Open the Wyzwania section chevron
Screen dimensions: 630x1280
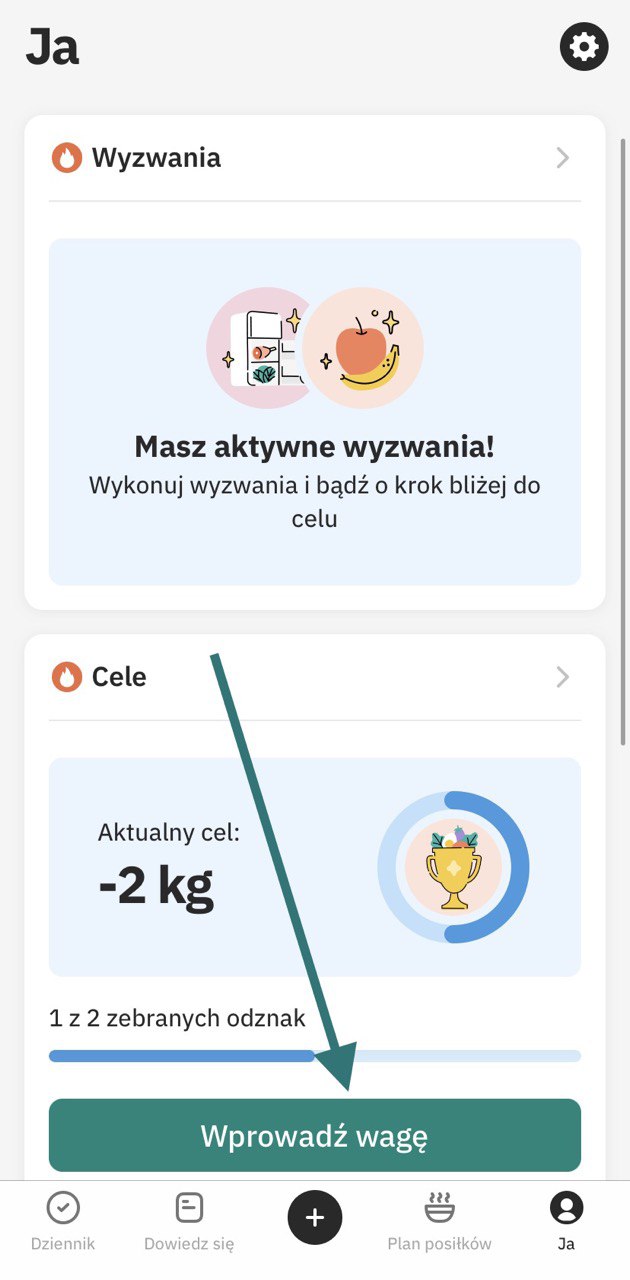(563, 158)
